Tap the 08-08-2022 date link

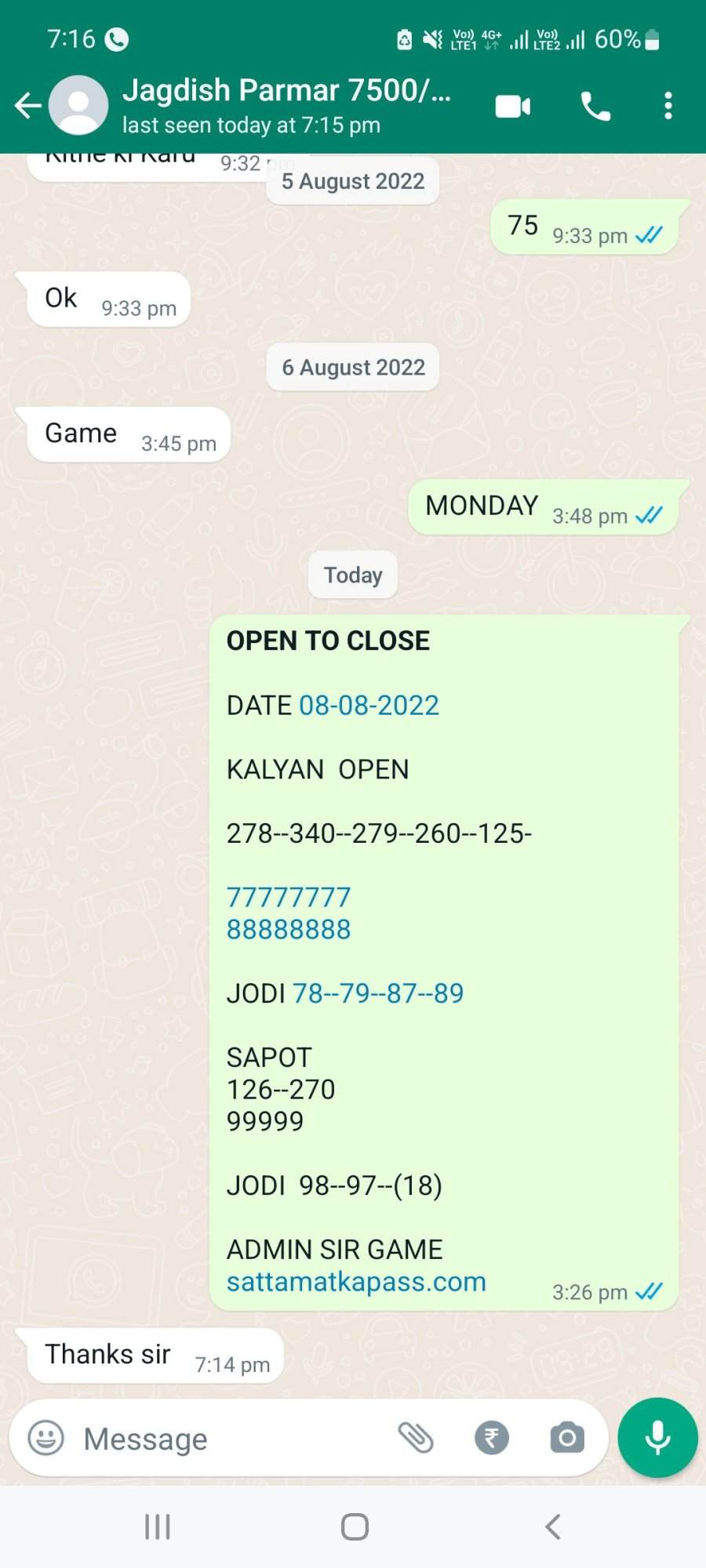pos(369,705)
